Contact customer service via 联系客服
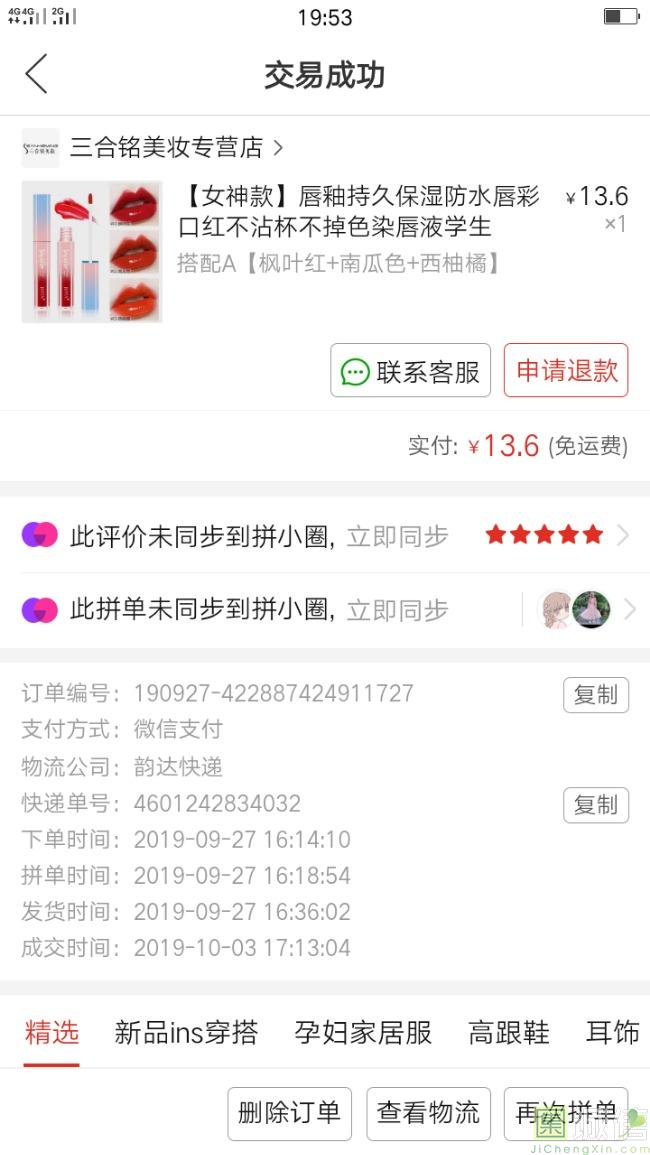The height and width of the screenshot is (1155, 650). tap(411, 371)
